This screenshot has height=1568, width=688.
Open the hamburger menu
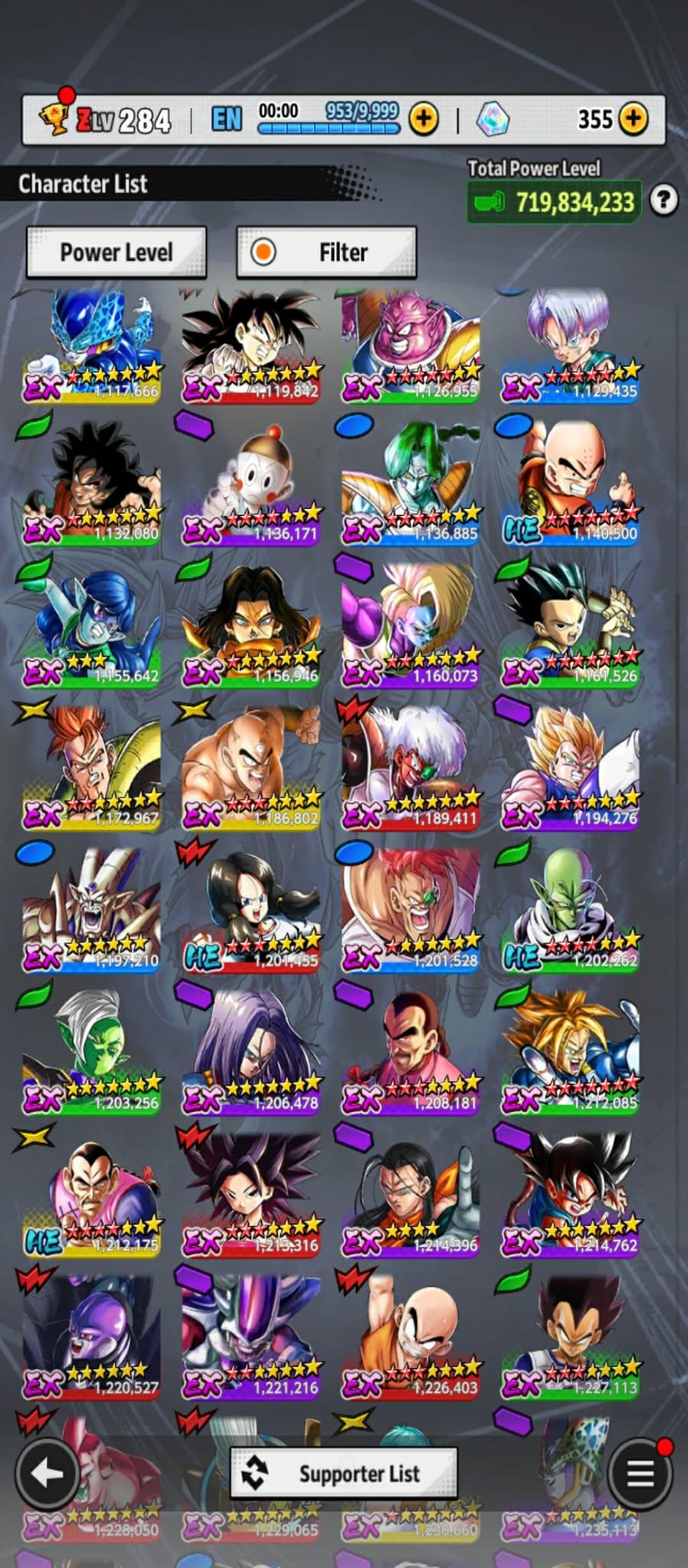(640, 1473)
